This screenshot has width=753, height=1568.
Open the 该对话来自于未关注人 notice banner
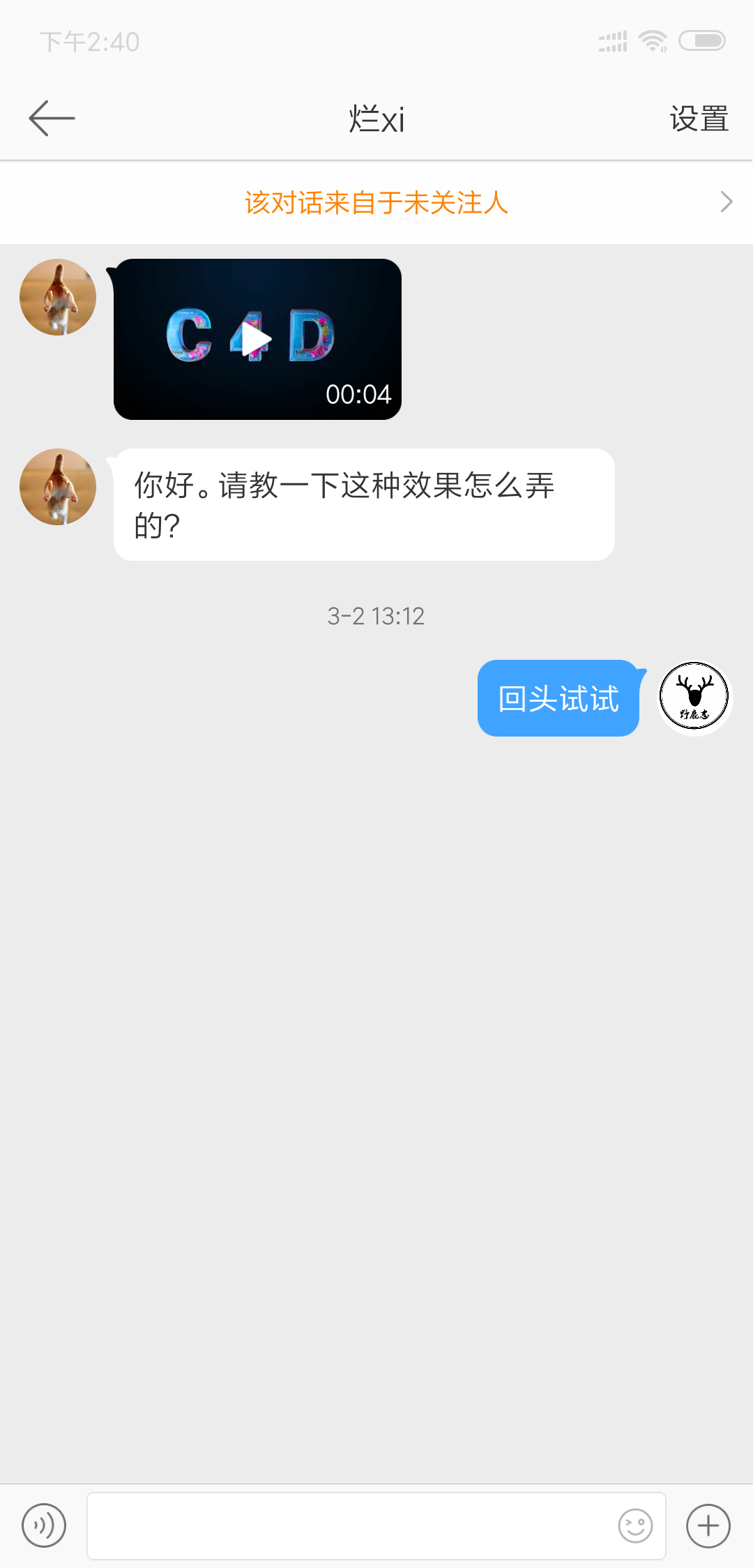click(x=376, y=203)
